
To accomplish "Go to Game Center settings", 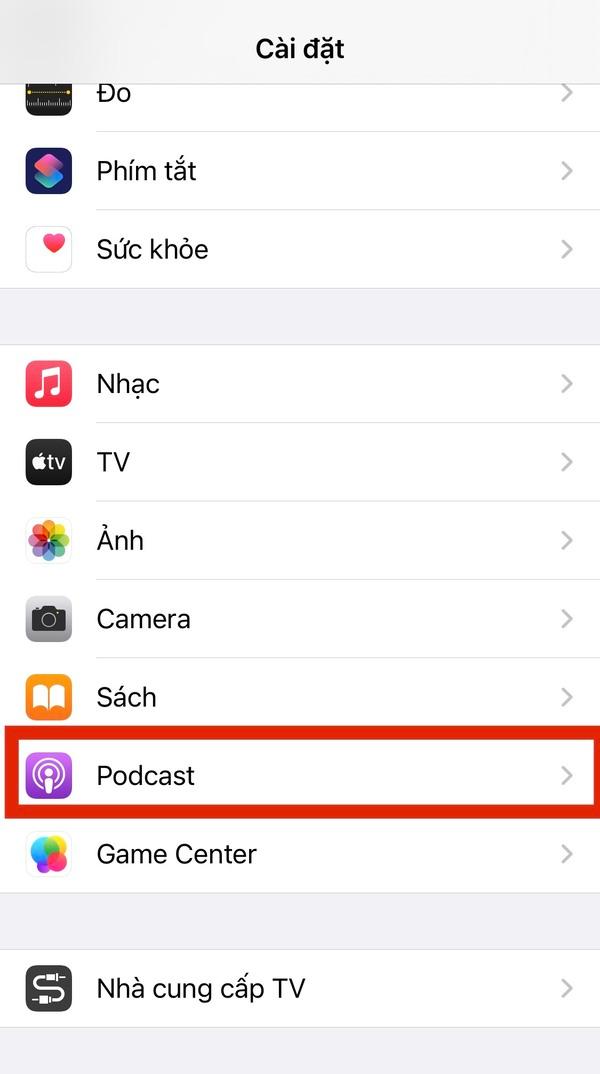I will pyautogui.click(x=300, y=854).
